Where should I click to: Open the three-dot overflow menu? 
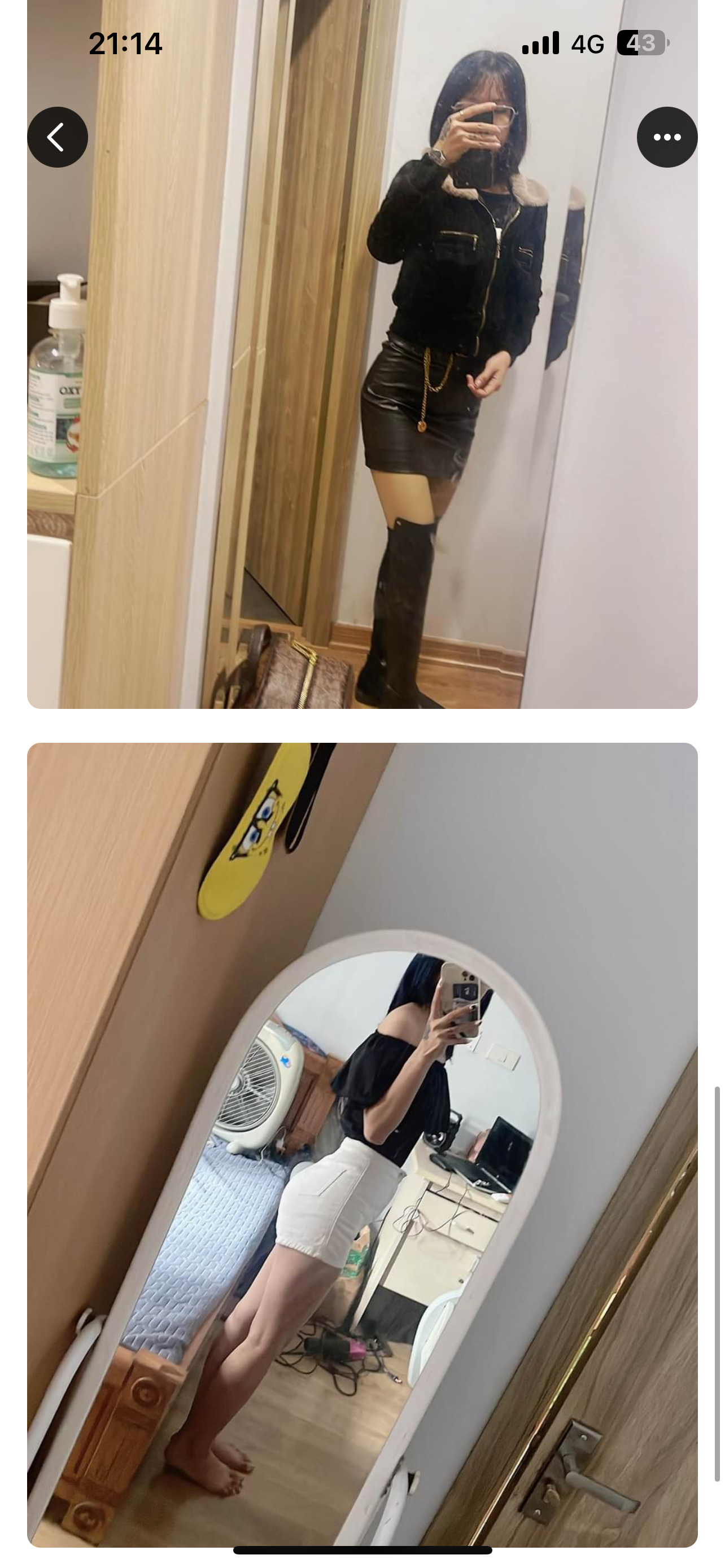coord(667,137)
